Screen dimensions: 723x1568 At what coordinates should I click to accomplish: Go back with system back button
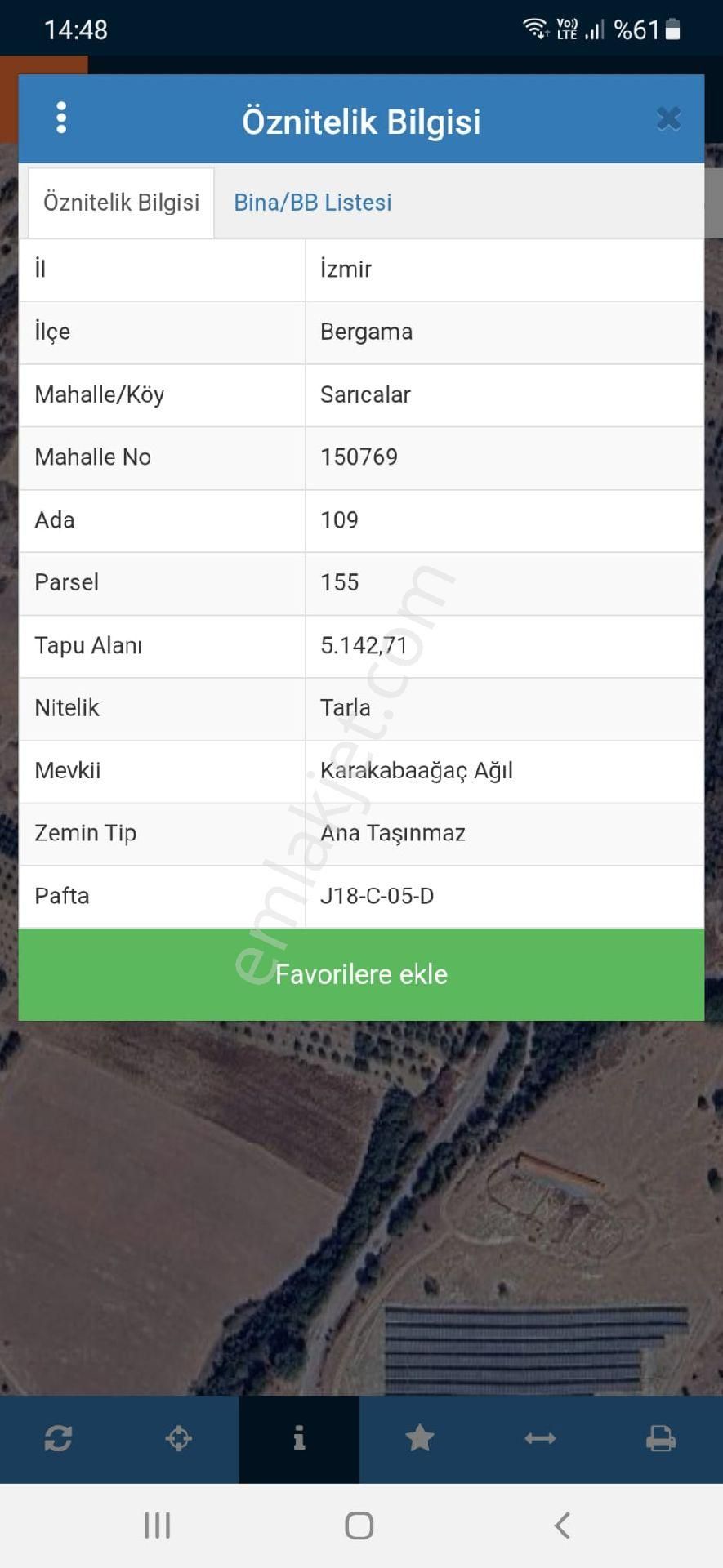click(x=562, y=1525)
